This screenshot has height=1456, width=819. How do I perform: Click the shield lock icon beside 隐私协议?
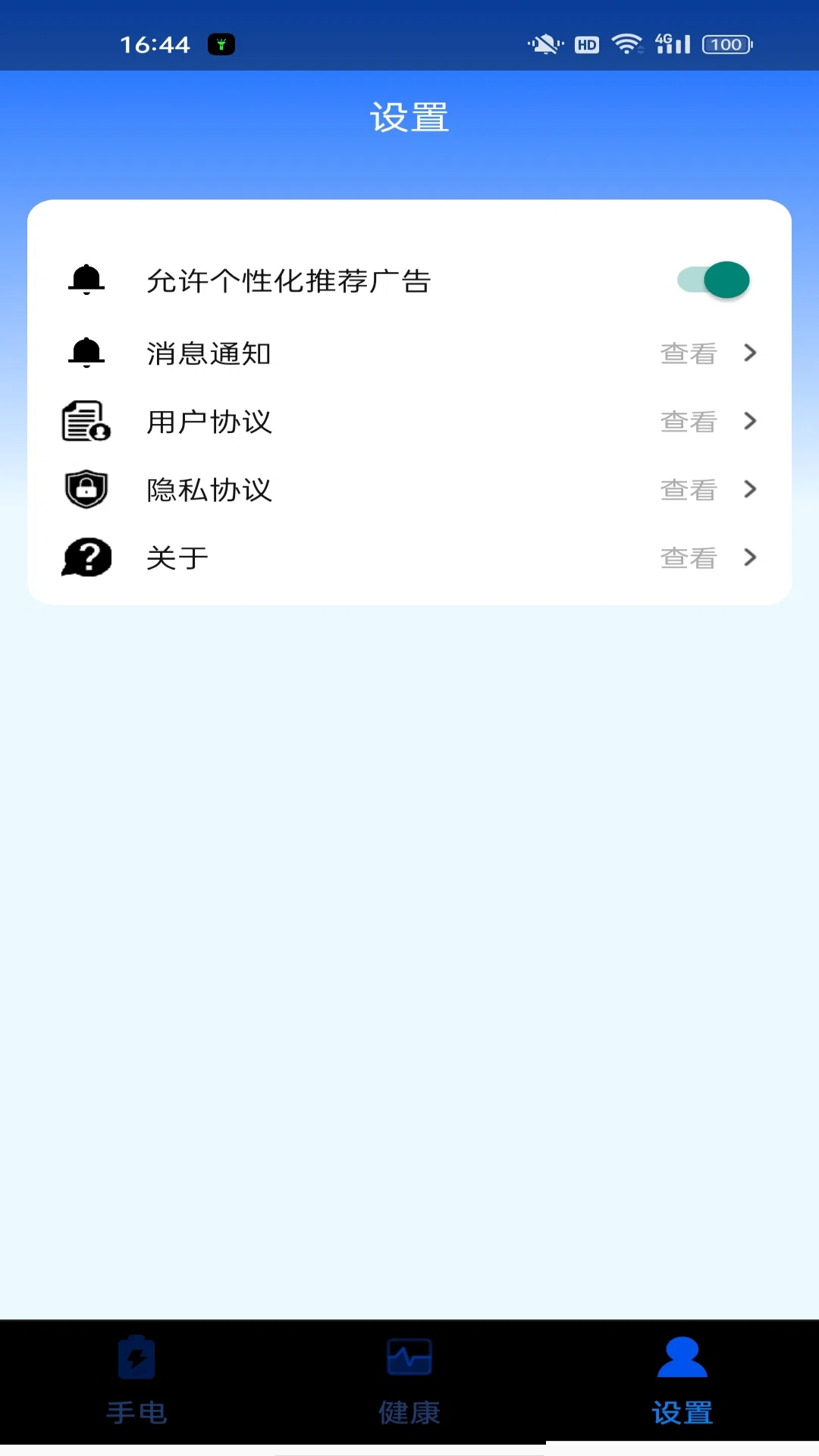(x=86, y=489)
